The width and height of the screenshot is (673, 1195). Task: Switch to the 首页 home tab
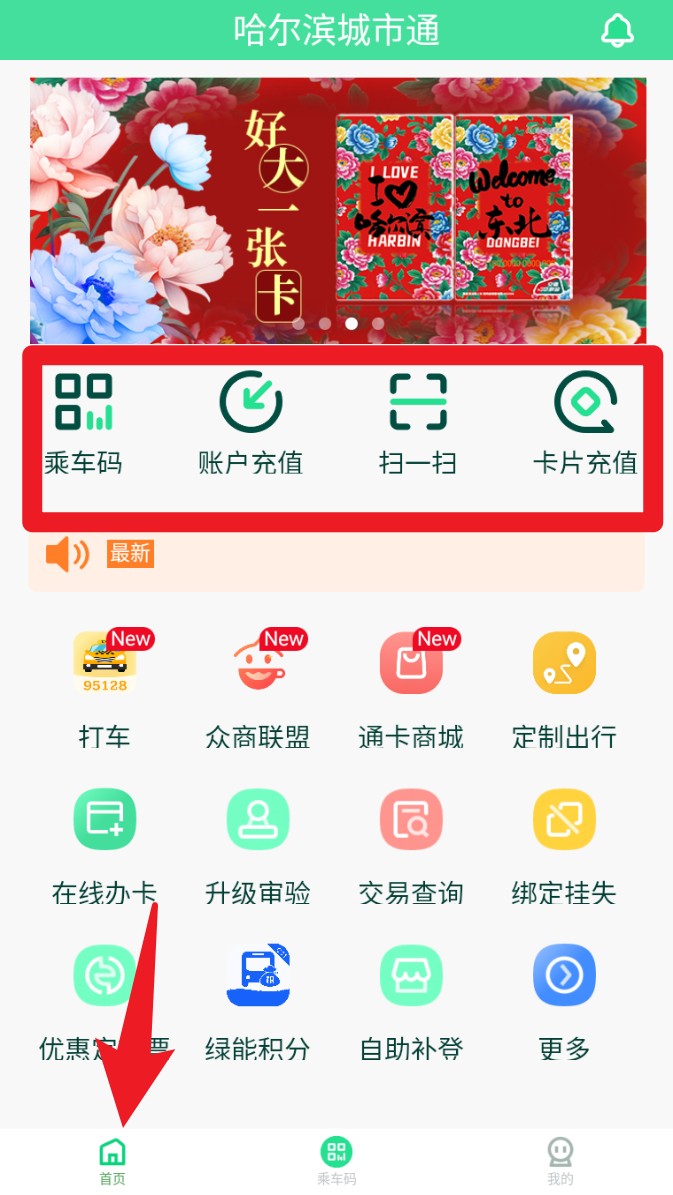click(112, 1161)
